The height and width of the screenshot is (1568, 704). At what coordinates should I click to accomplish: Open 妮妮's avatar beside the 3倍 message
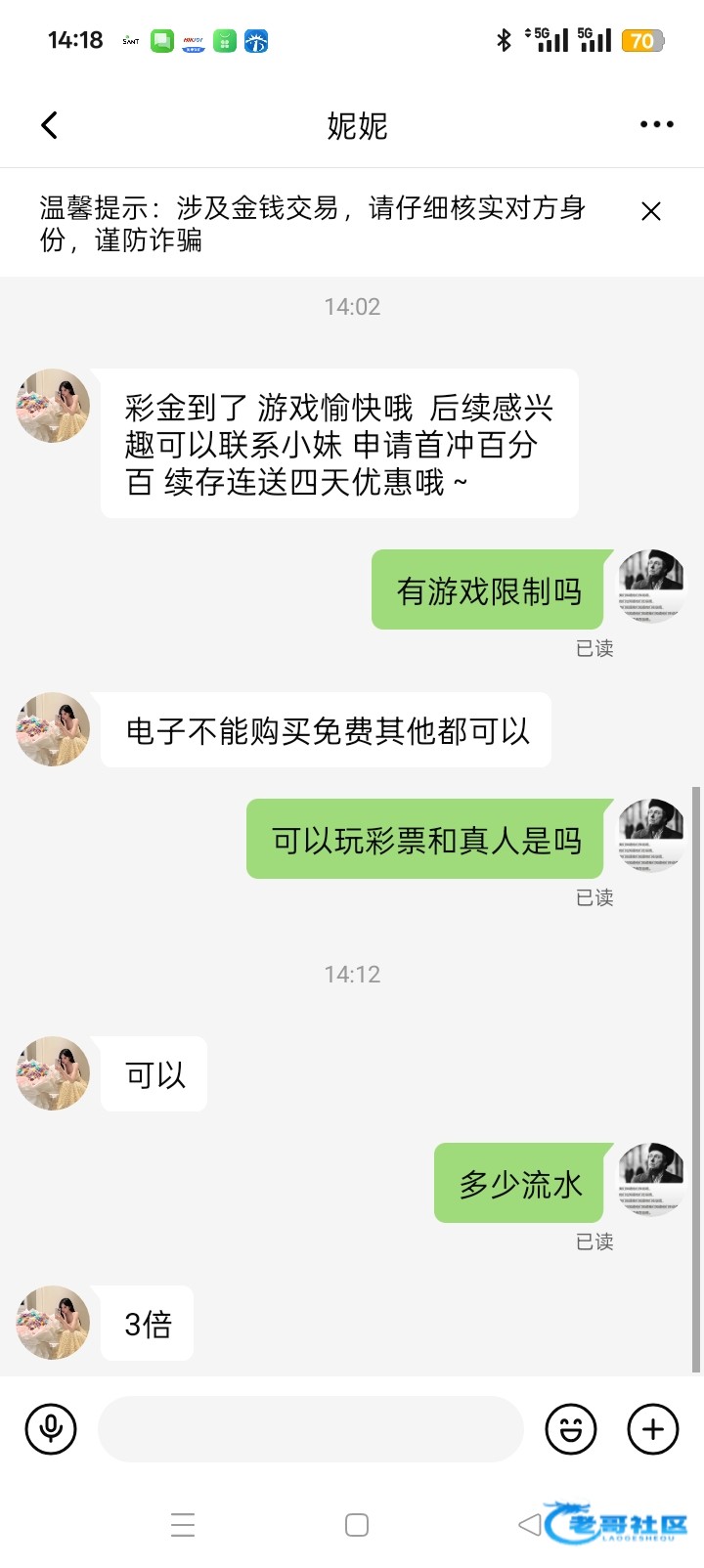[53, 1323]
